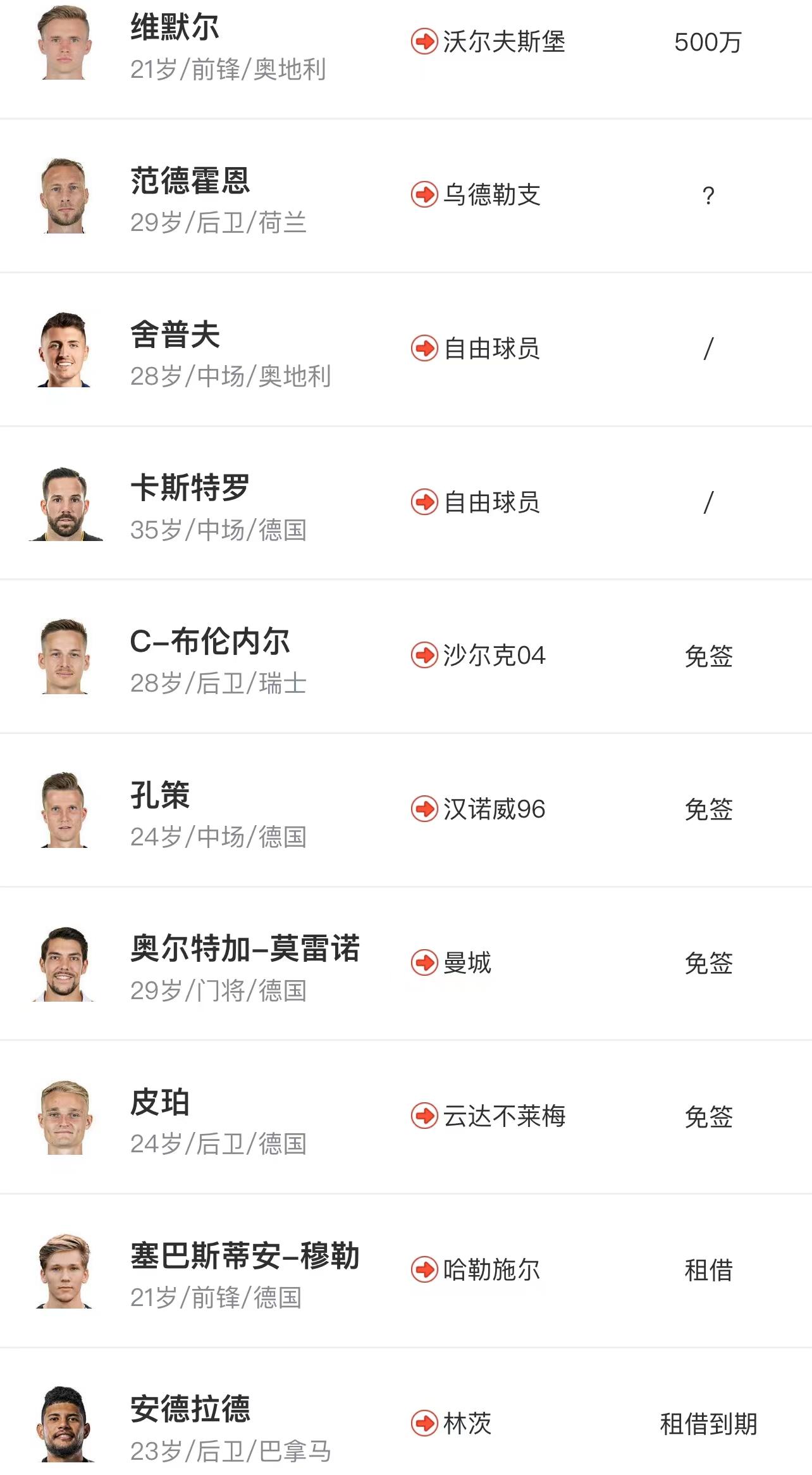Open C-布伦内尔's transfer row
This screenshot has width=812, height=1475.
[209, 642]
